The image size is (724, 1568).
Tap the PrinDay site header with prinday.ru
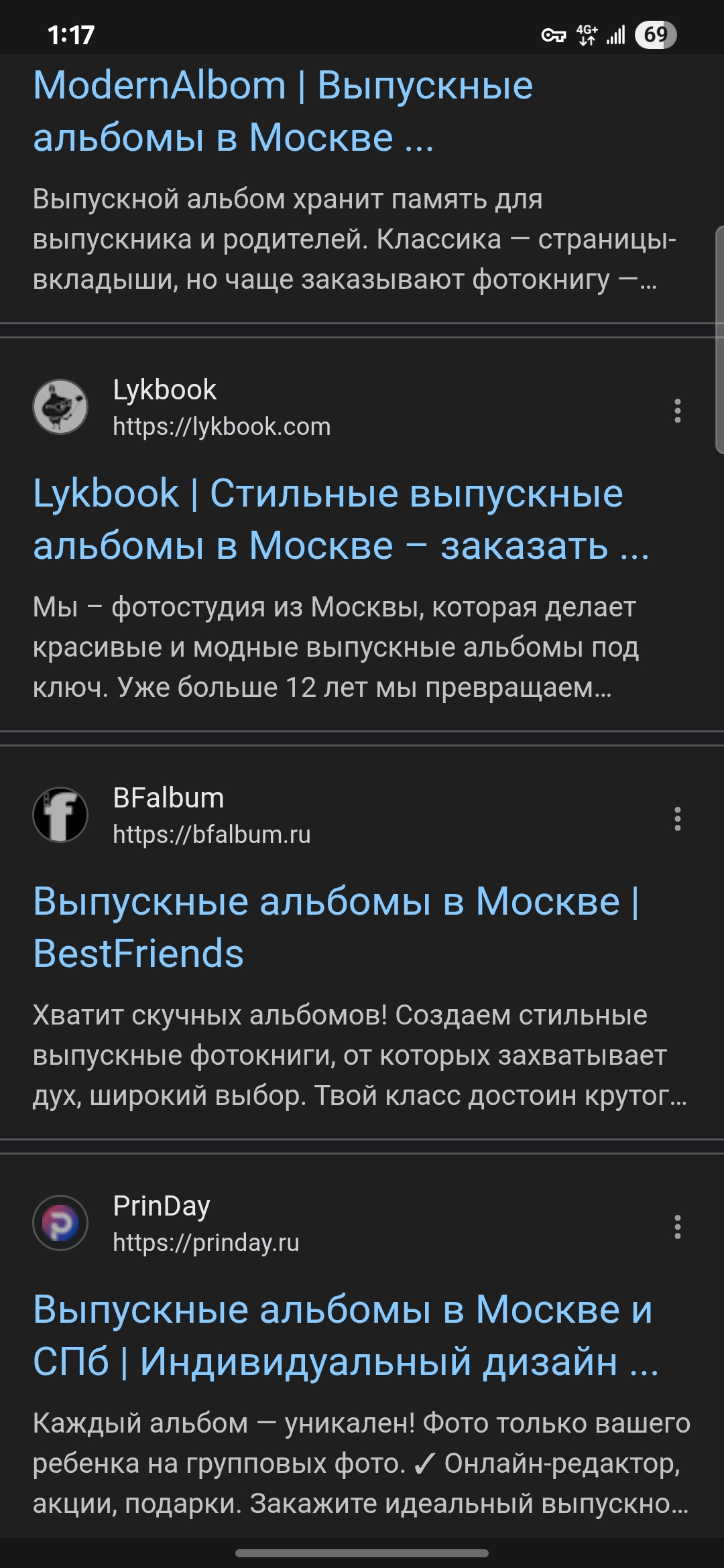pos(205,1224)
